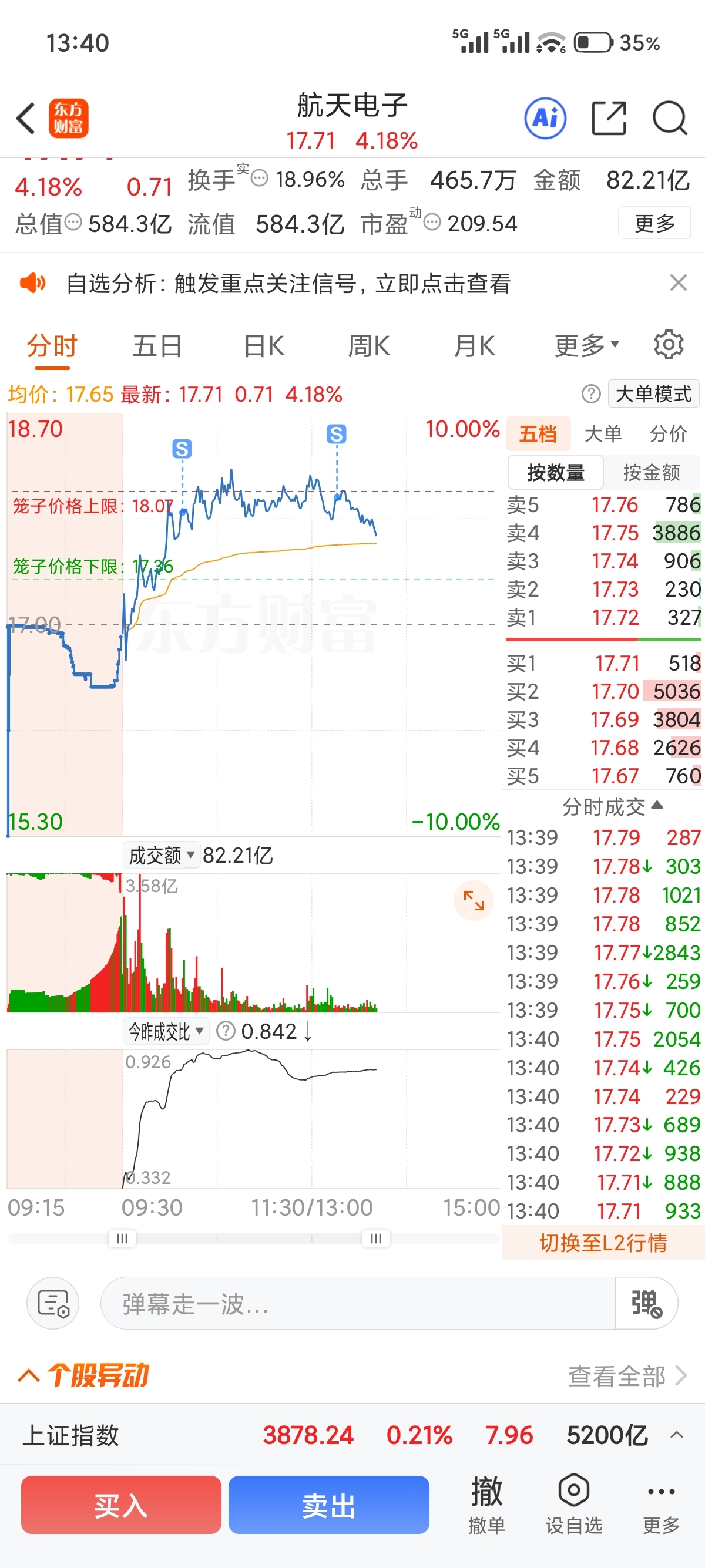Screen dimensions: 705x1568
Task: Switch to the 五日 chart tab
Action: [x=157, y=346]
